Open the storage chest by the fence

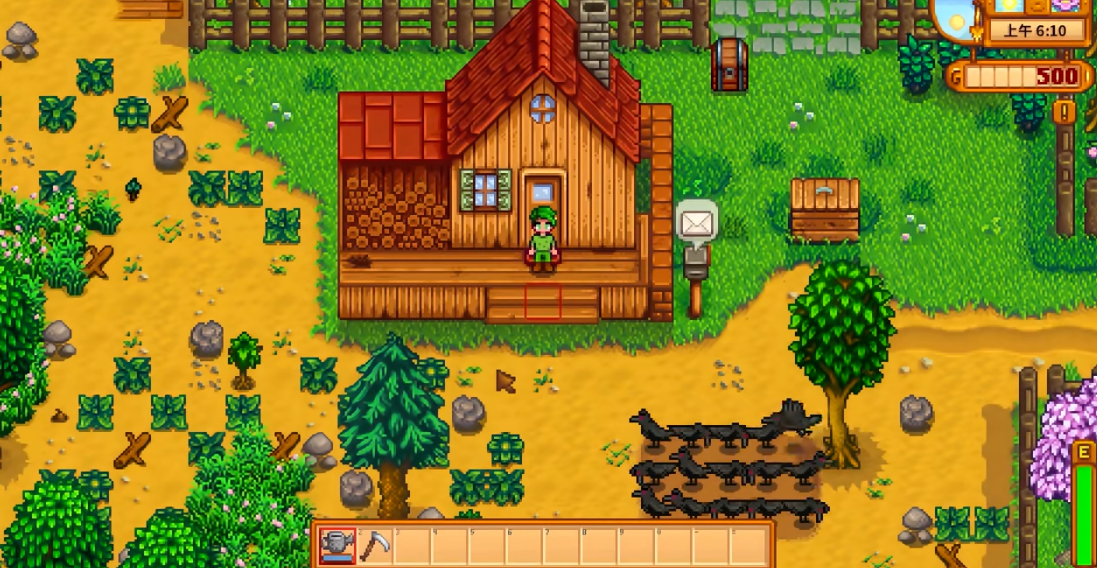[729, 65]
